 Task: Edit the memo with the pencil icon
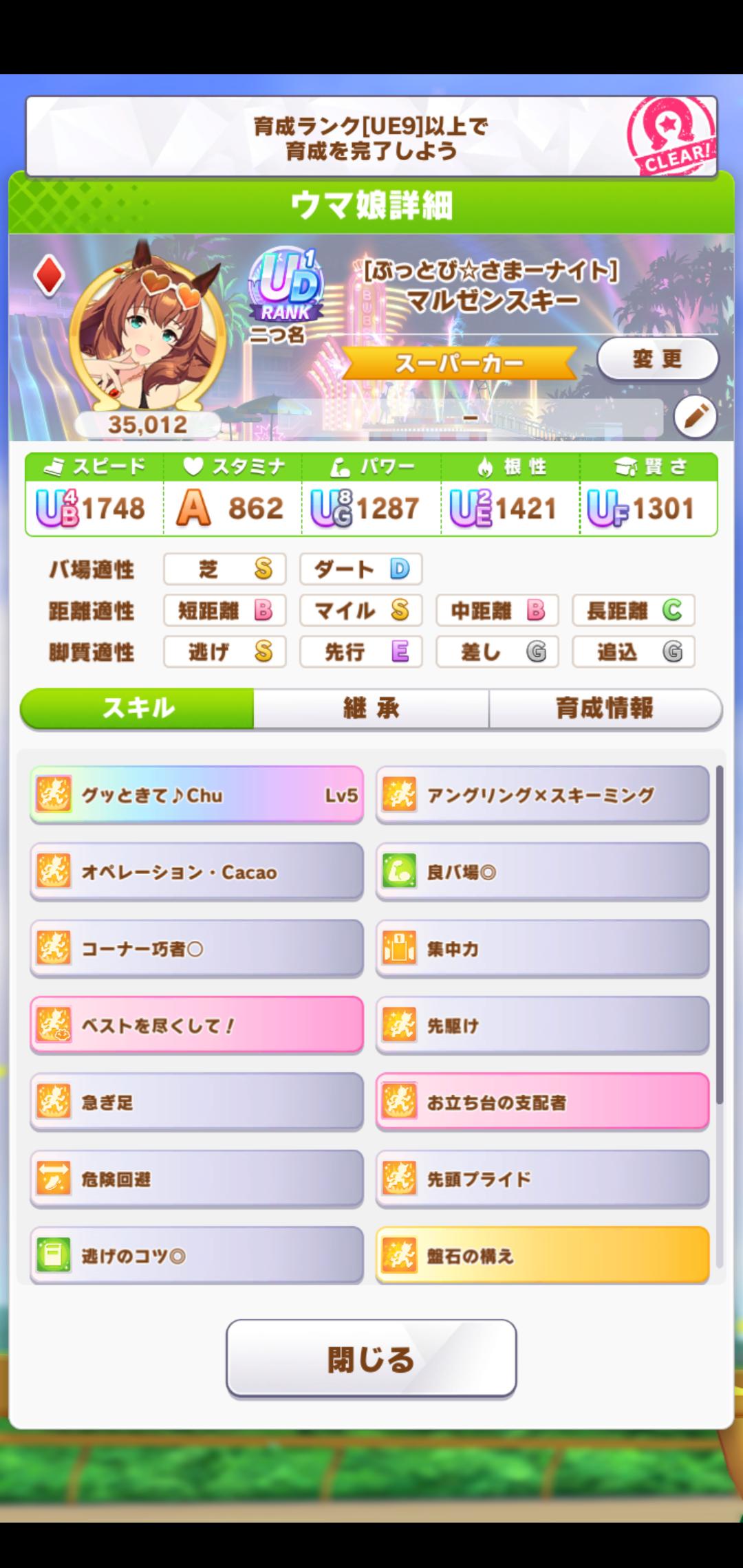pyautogui.click(x=695, y=416)
